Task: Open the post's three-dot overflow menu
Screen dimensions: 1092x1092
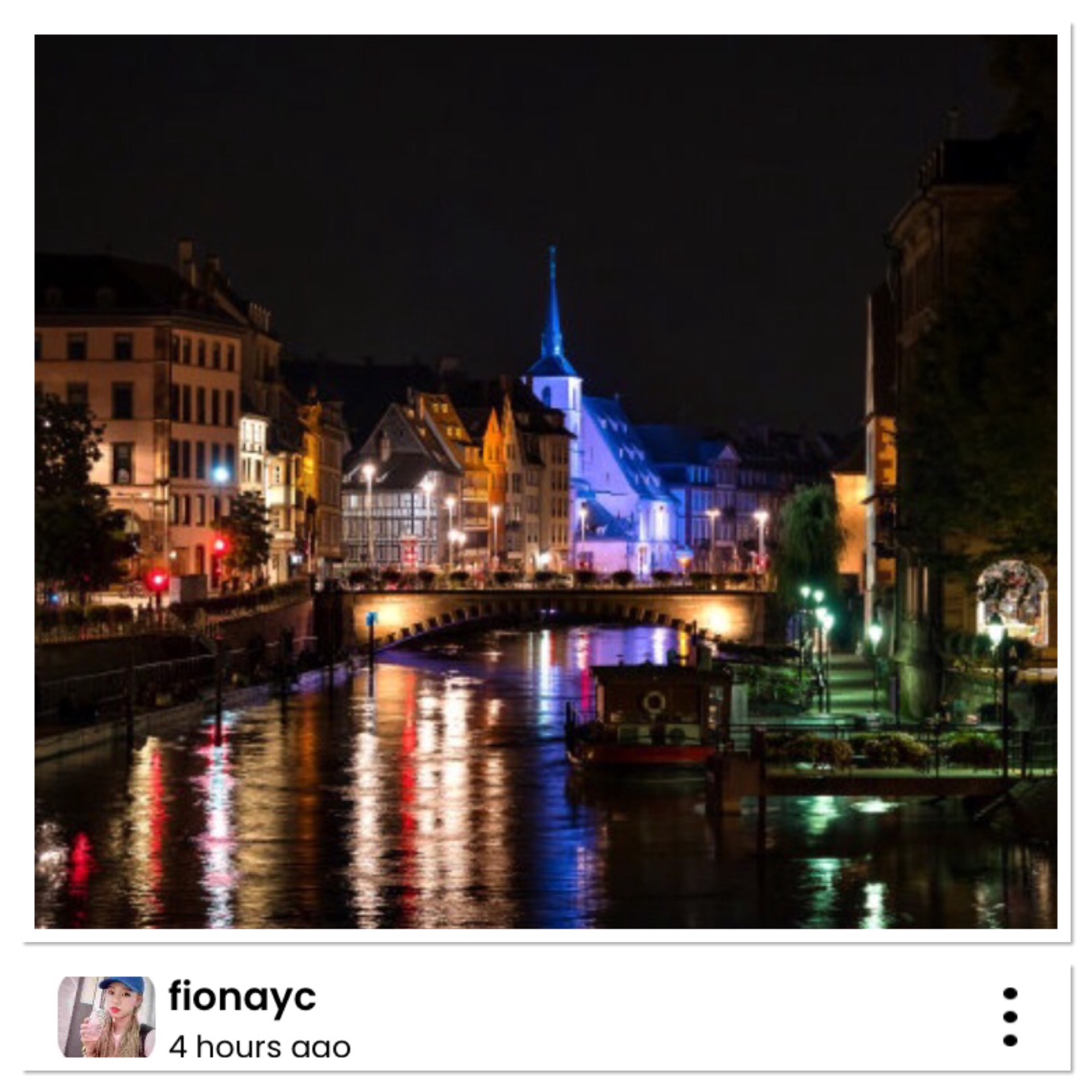Action: (1010, 1016)
